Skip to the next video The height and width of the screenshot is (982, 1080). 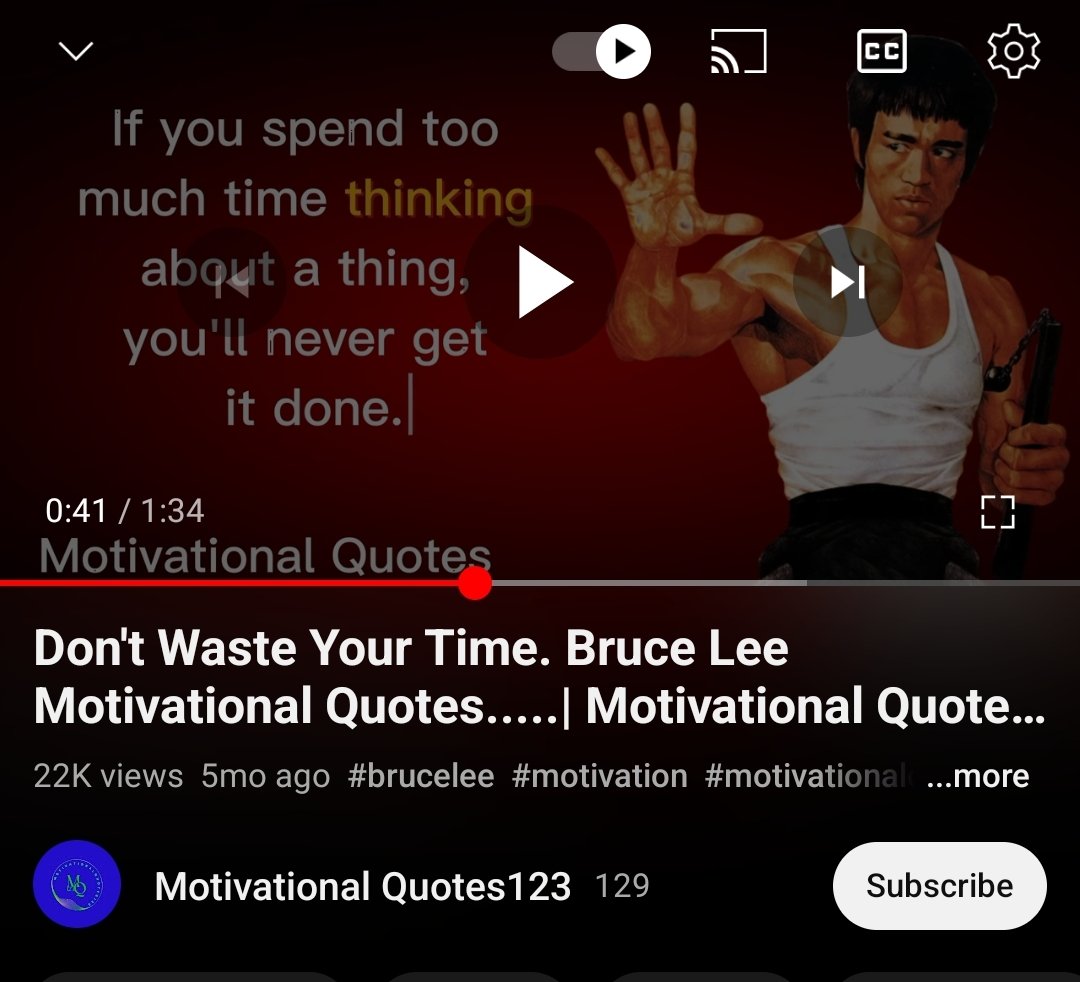[x=847, y=283]
